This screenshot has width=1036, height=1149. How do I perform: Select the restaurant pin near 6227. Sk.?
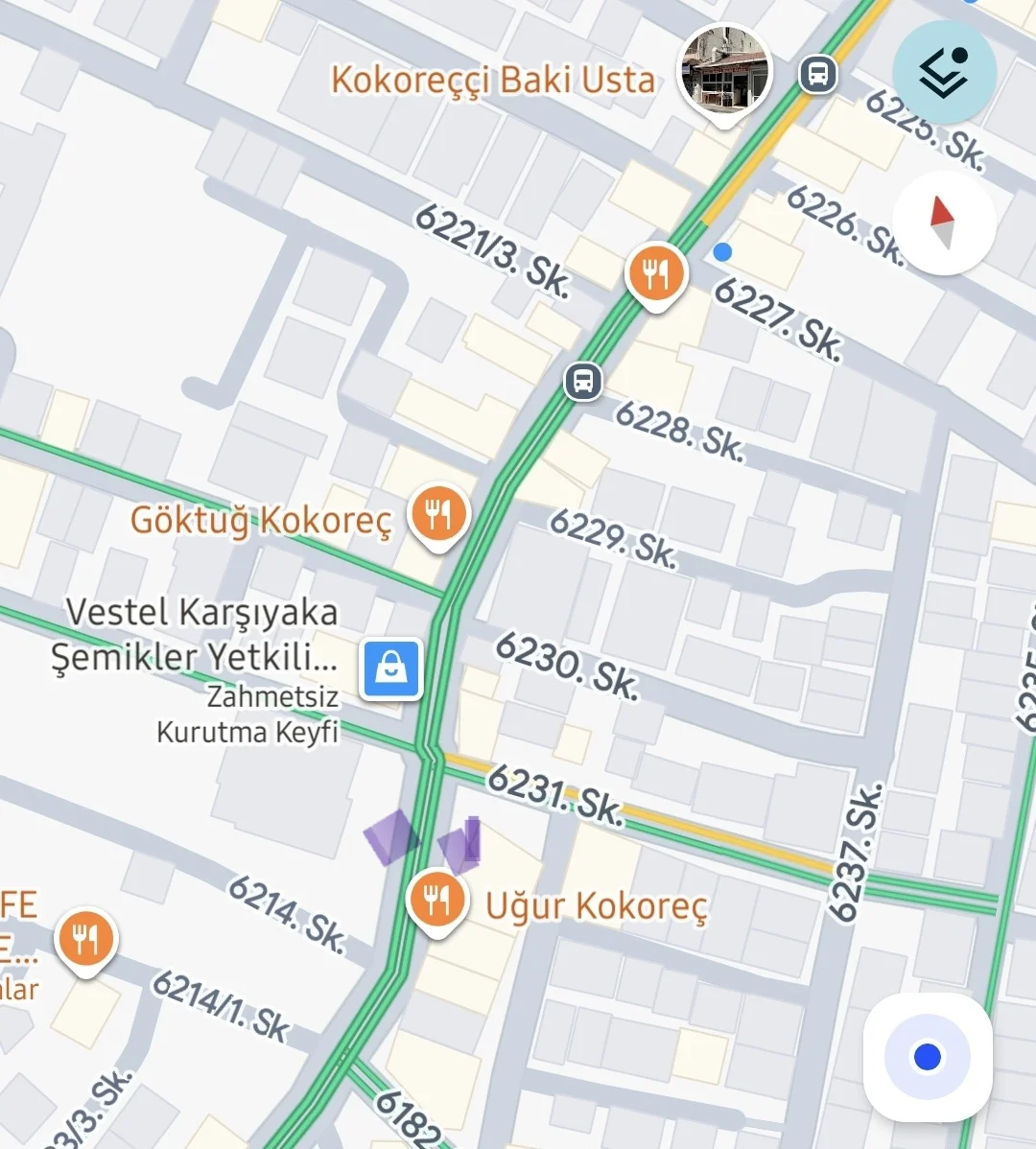(x=656, y=274)
